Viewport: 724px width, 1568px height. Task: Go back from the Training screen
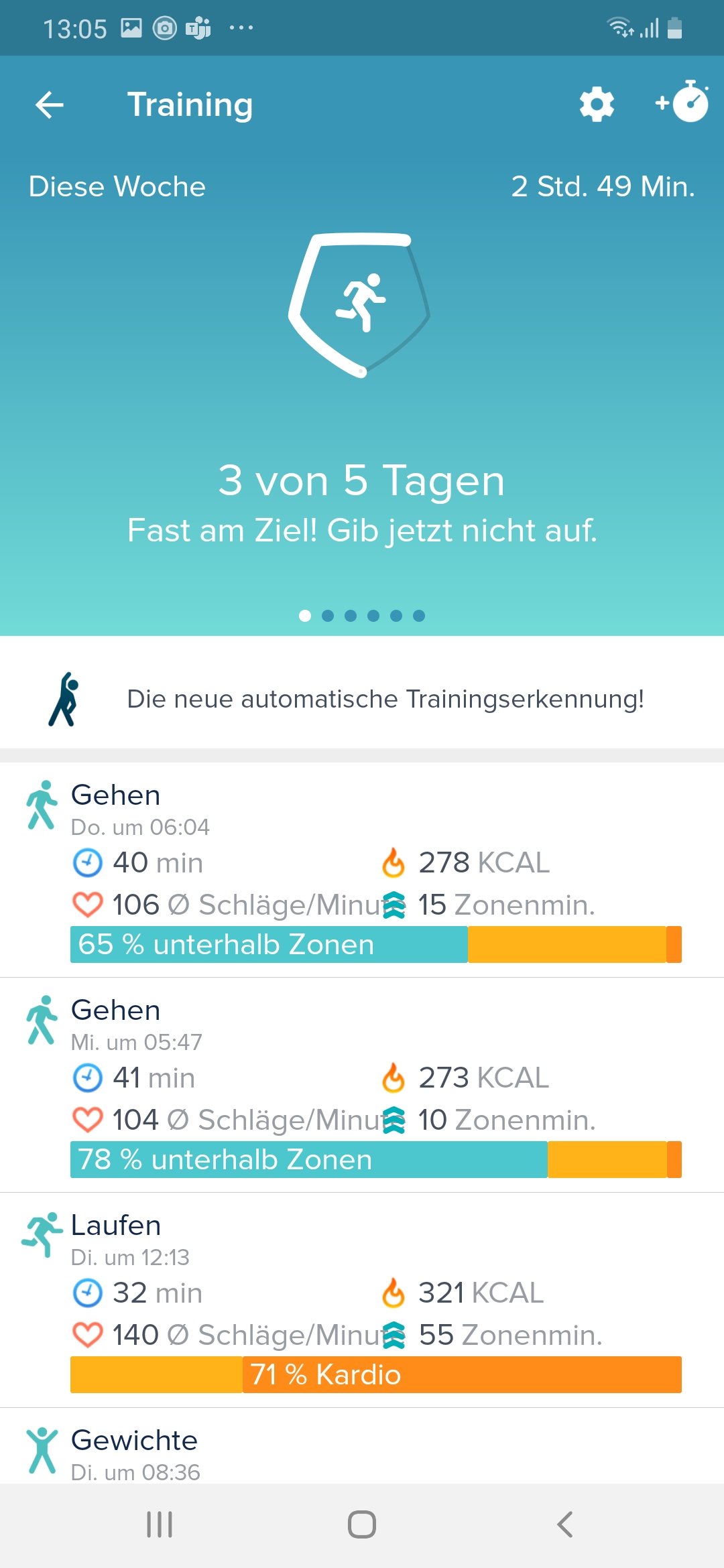click(x=50, y=105)
